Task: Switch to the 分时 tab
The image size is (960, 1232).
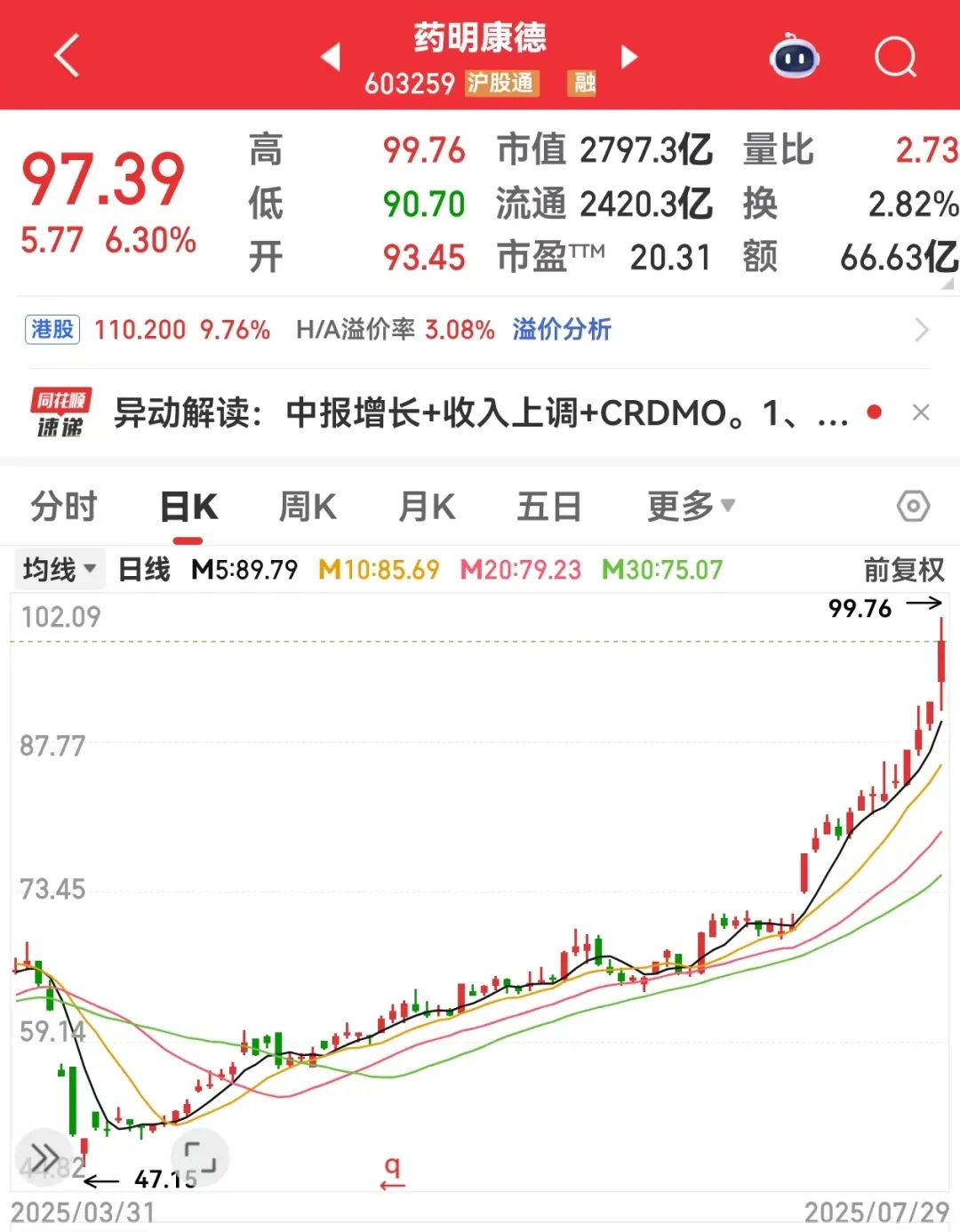Action: pos(62,505)
